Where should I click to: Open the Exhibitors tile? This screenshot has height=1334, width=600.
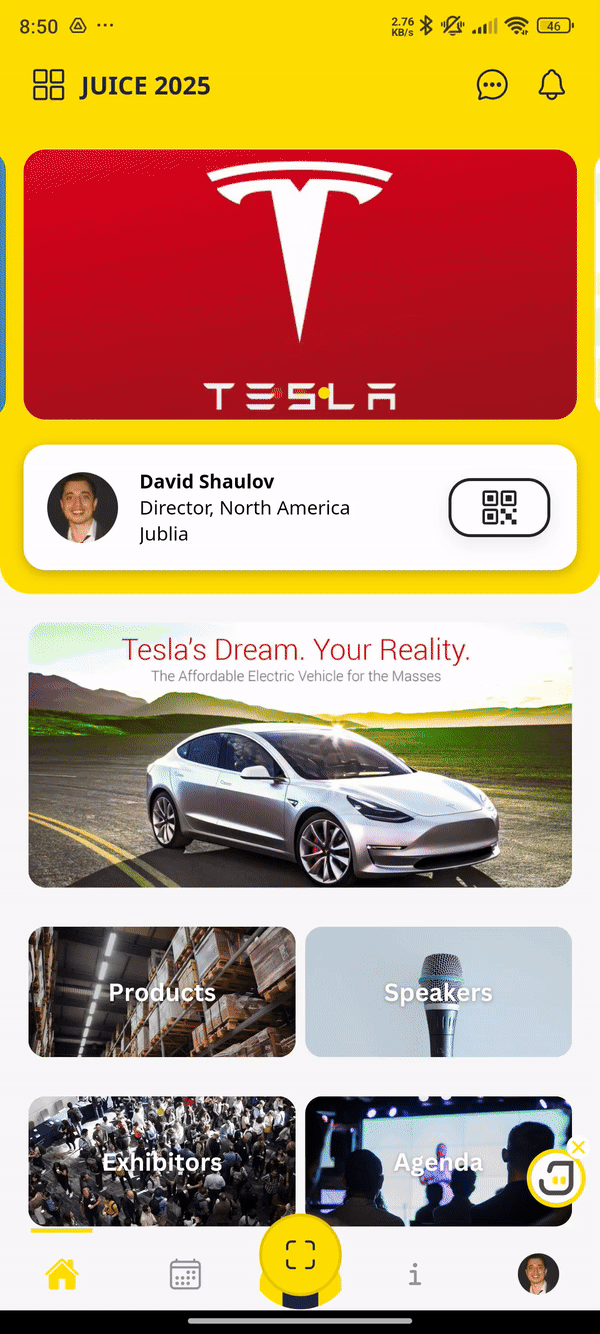point(162,1162)
